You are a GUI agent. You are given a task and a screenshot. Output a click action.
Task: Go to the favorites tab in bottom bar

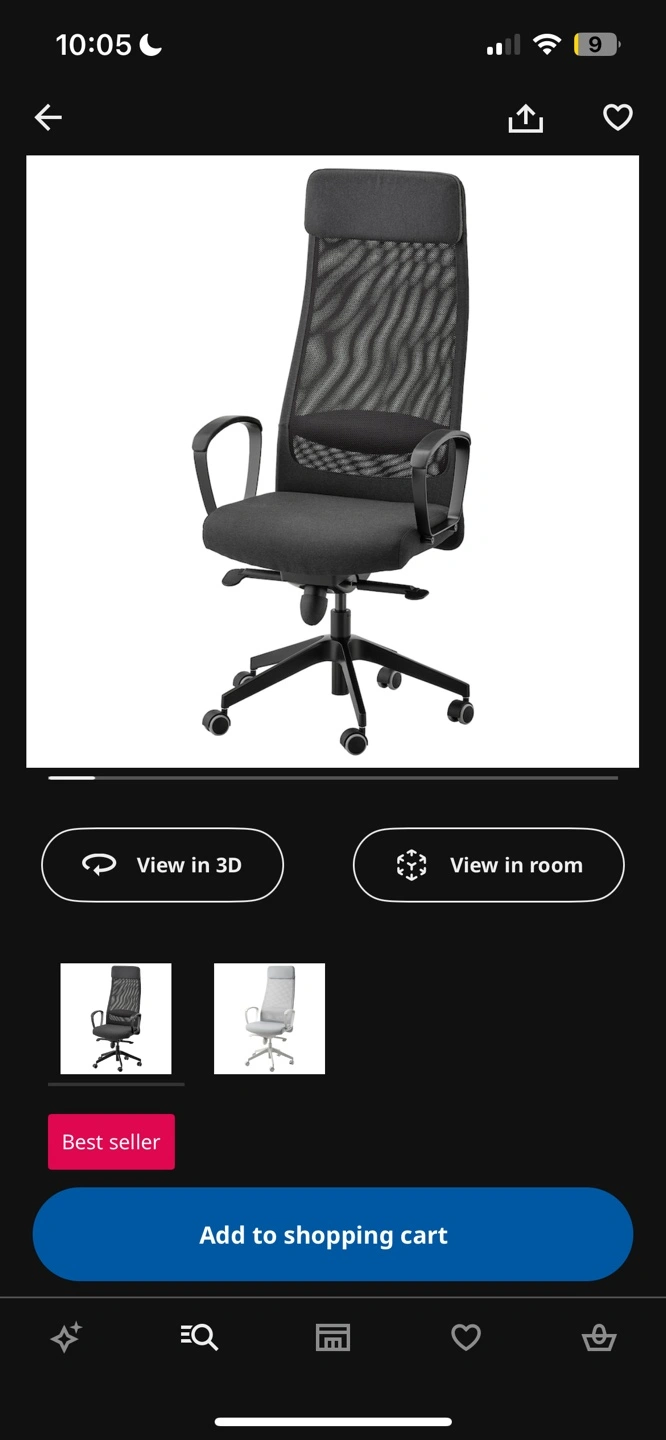(466, 1337)
